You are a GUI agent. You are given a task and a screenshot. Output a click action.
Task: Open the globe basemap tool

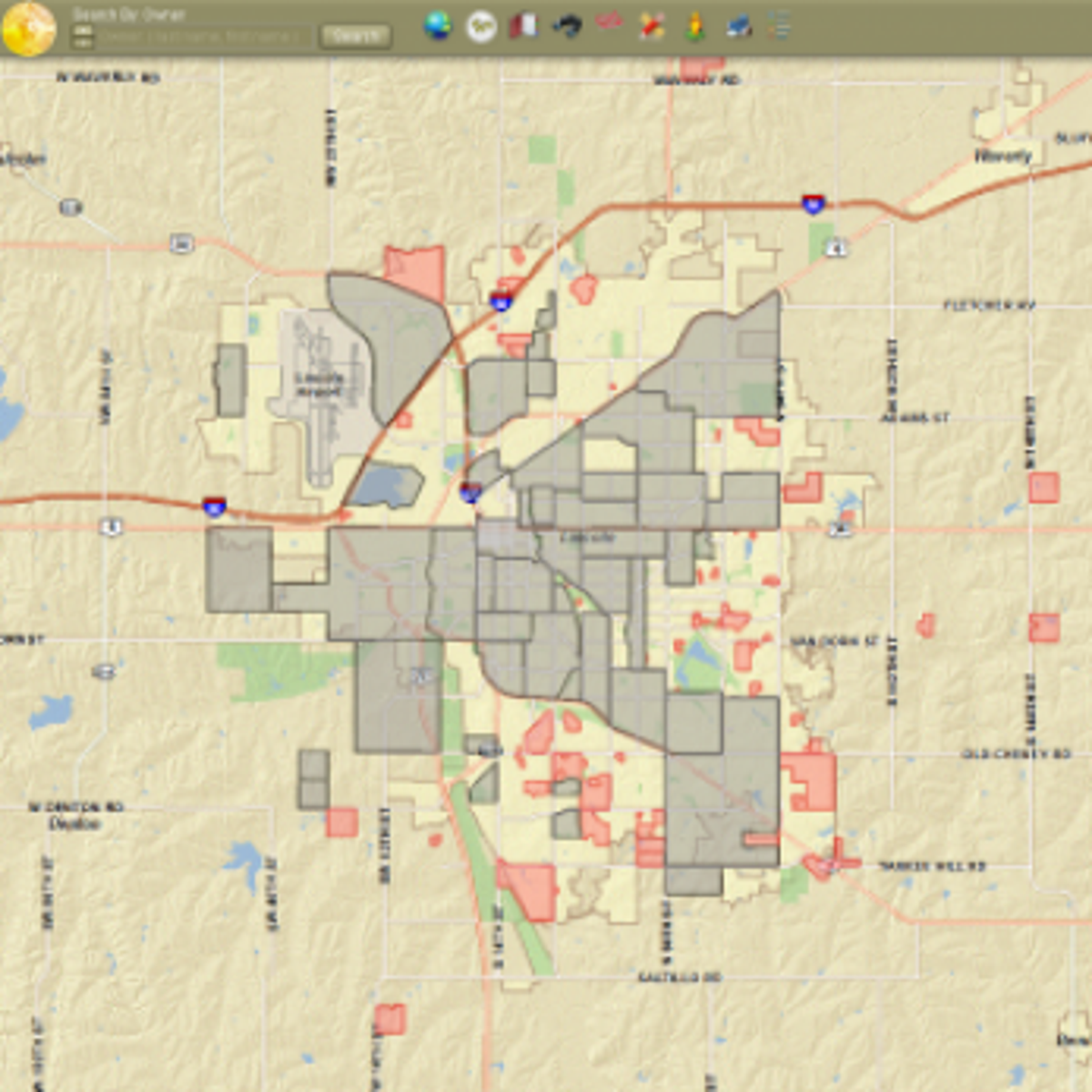(438, 25)
